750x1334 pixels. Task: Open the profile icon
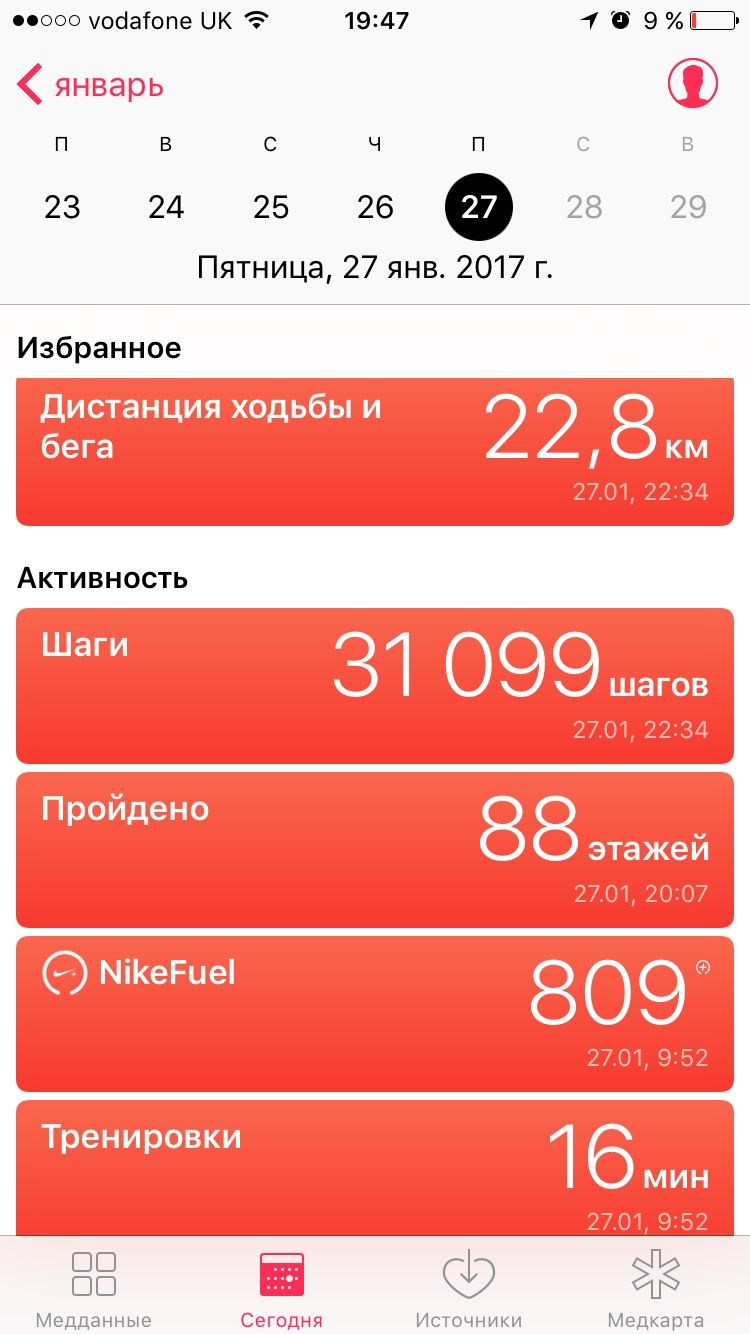click(x=693, y=83)
